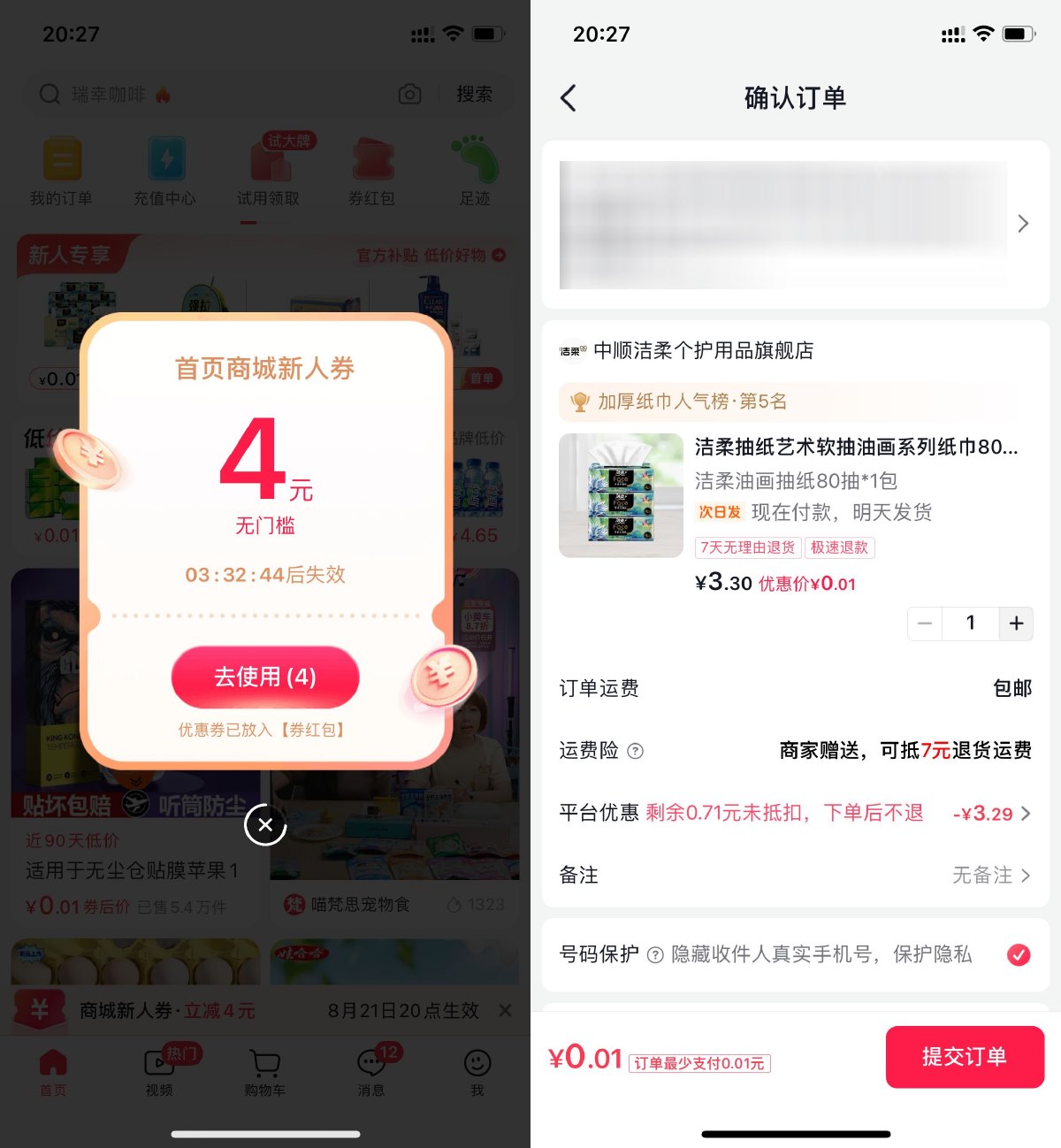This screenshot has height=1148, width=1061.
Task: Open the 运费险 help question mark icon
Action: pyautogui.click(x=635, y=751)
